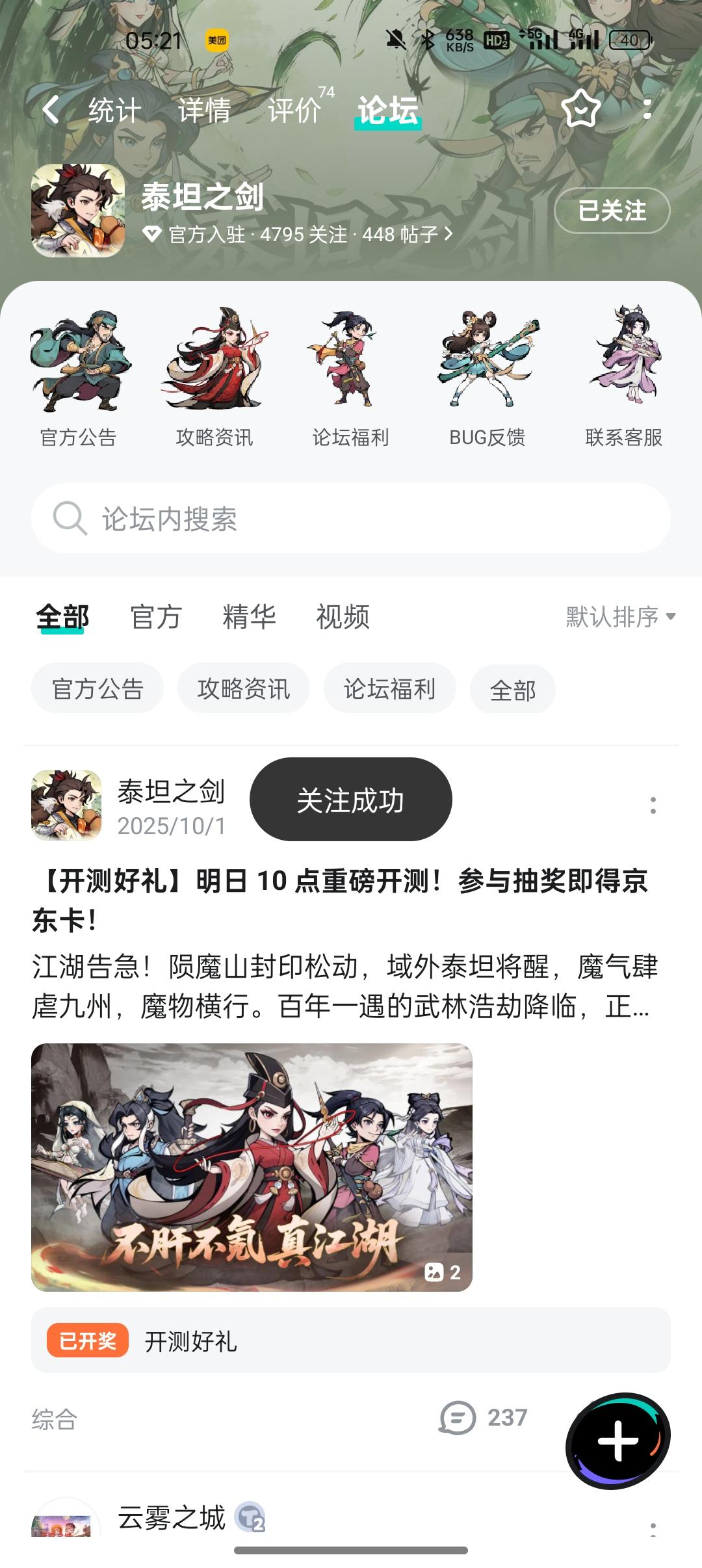Open the 论坛福利 character icon
Screen dimensions: 702x1568
(351, 367)
